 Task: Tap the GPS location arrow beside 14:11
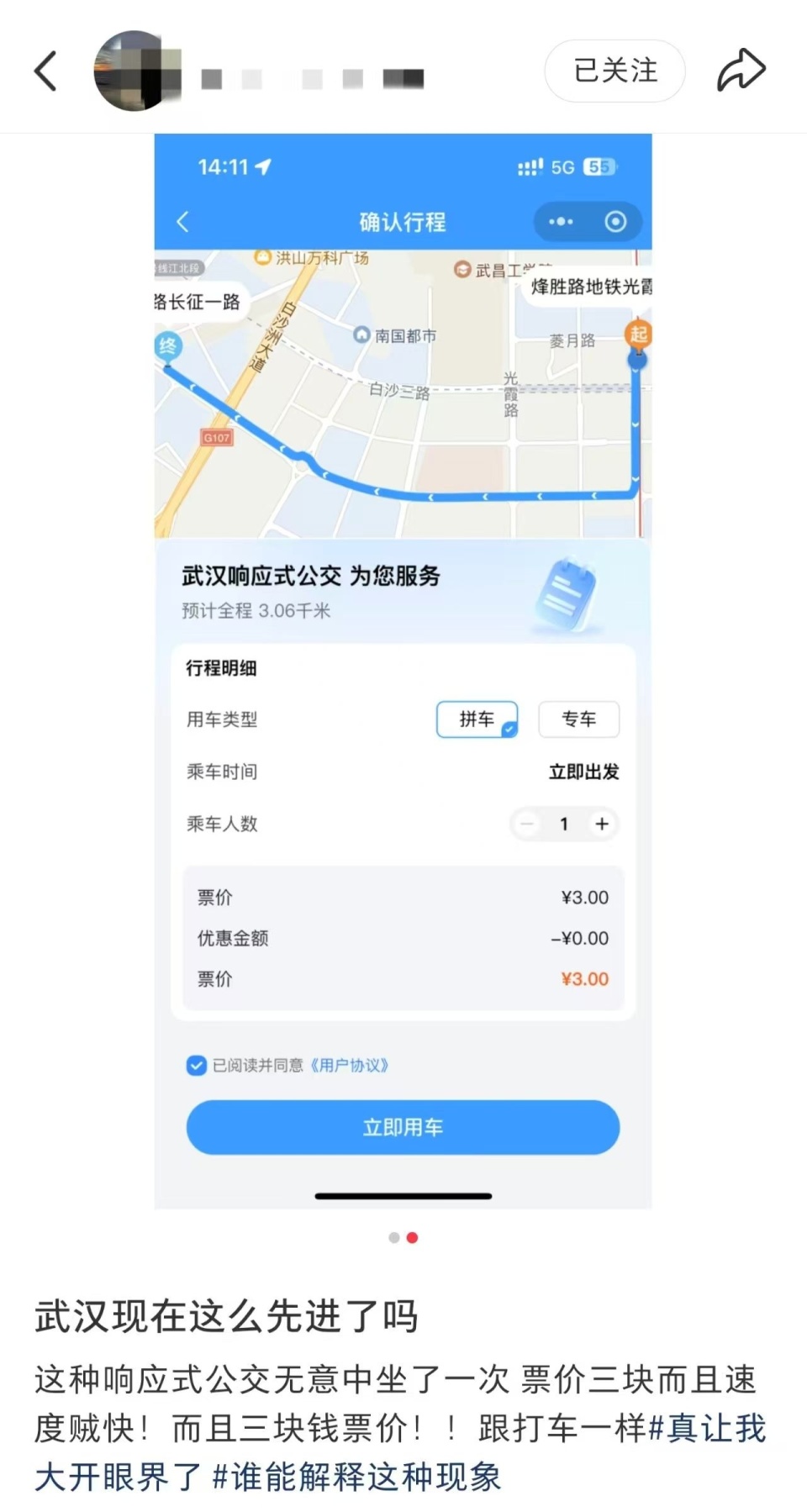click(x=264, y=167)
